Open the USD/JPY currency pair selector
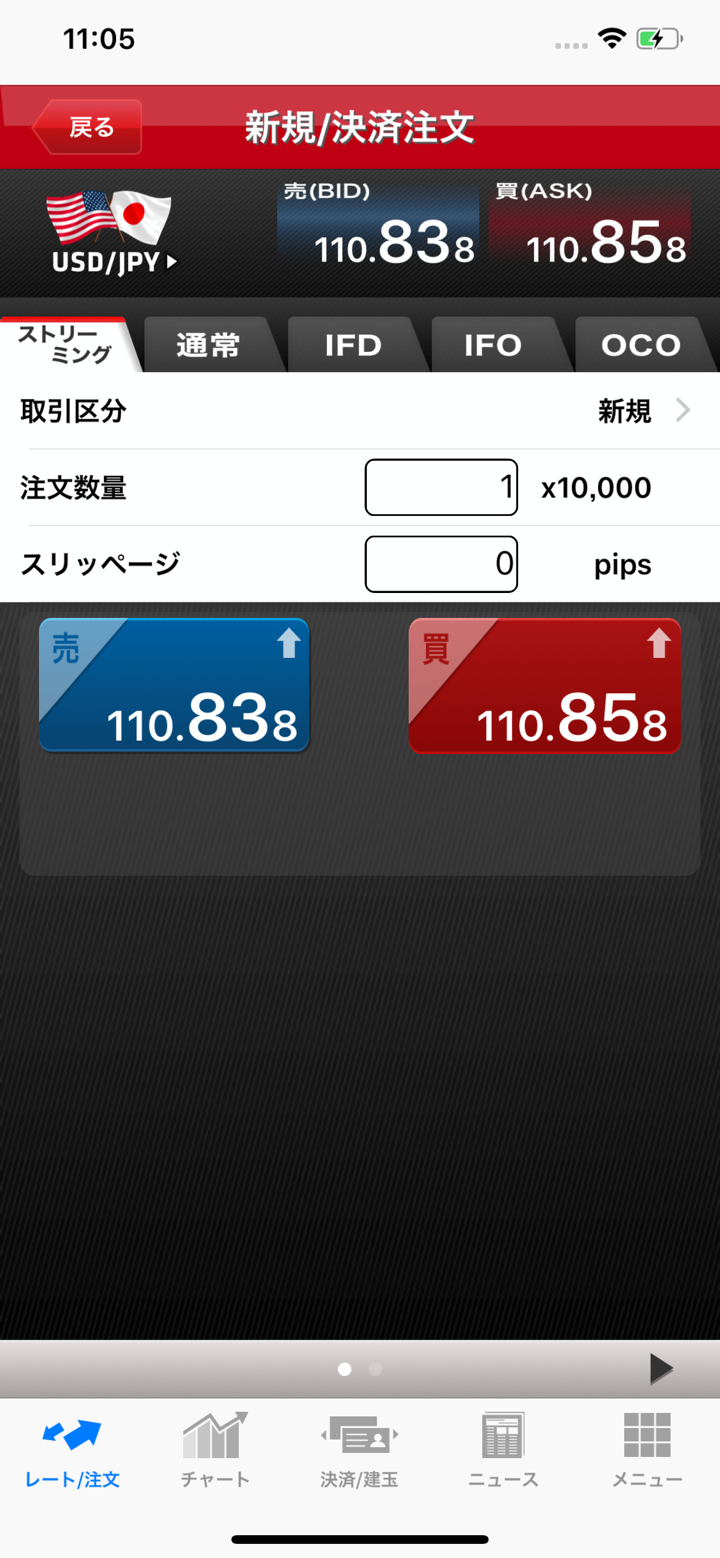Viewport: 720px width, 1558px height. pos(112,232)
